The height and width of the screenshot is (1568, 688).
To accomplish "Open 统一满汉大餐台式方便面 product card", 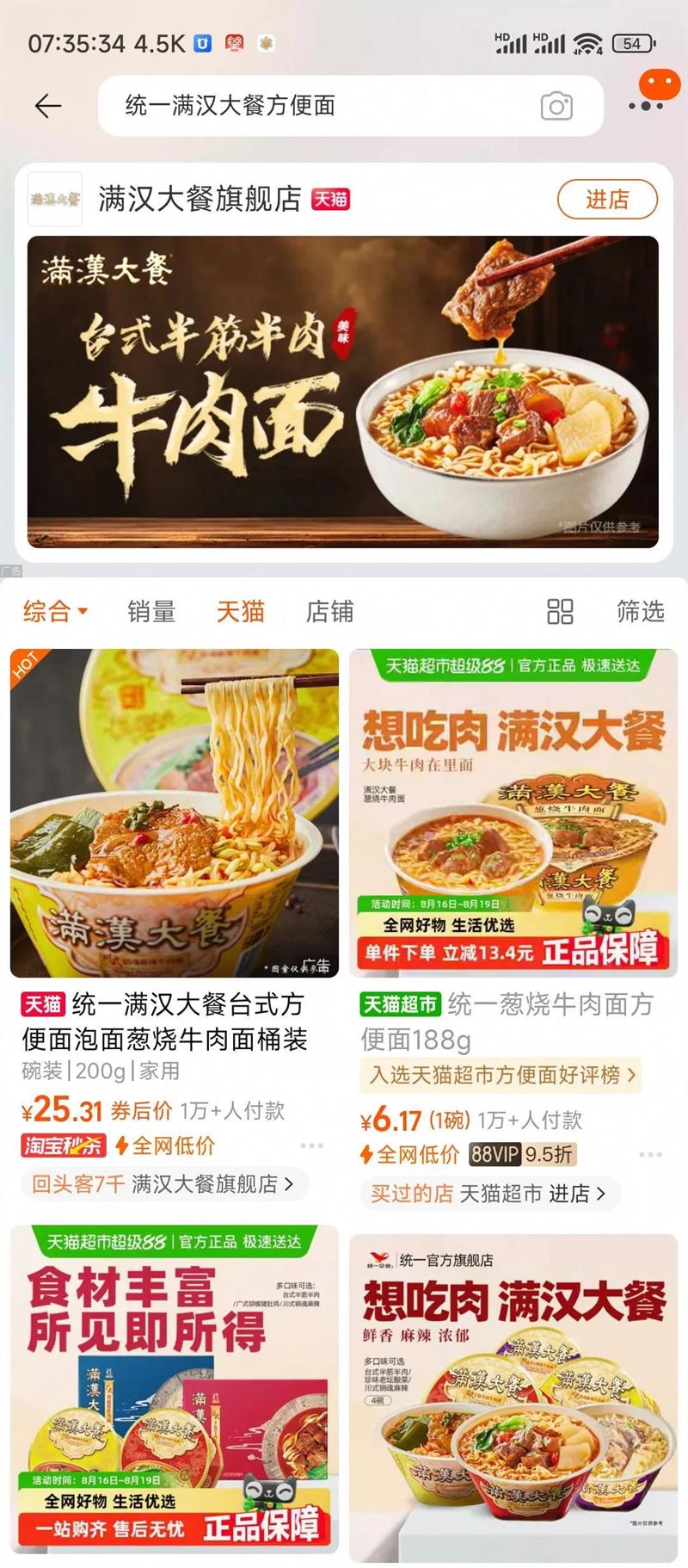I will point(175,813).
